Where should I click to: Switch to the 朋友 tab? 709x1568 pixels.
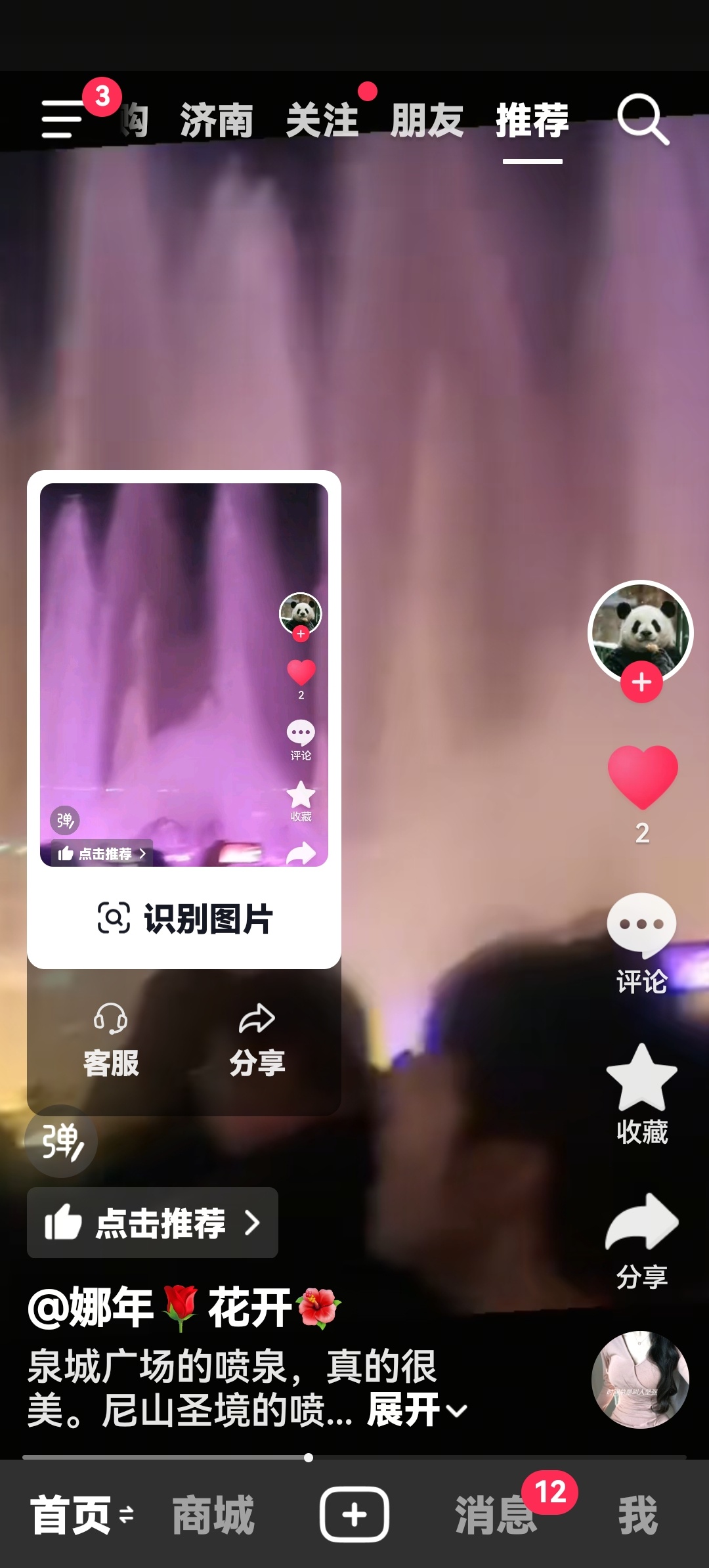427,121
